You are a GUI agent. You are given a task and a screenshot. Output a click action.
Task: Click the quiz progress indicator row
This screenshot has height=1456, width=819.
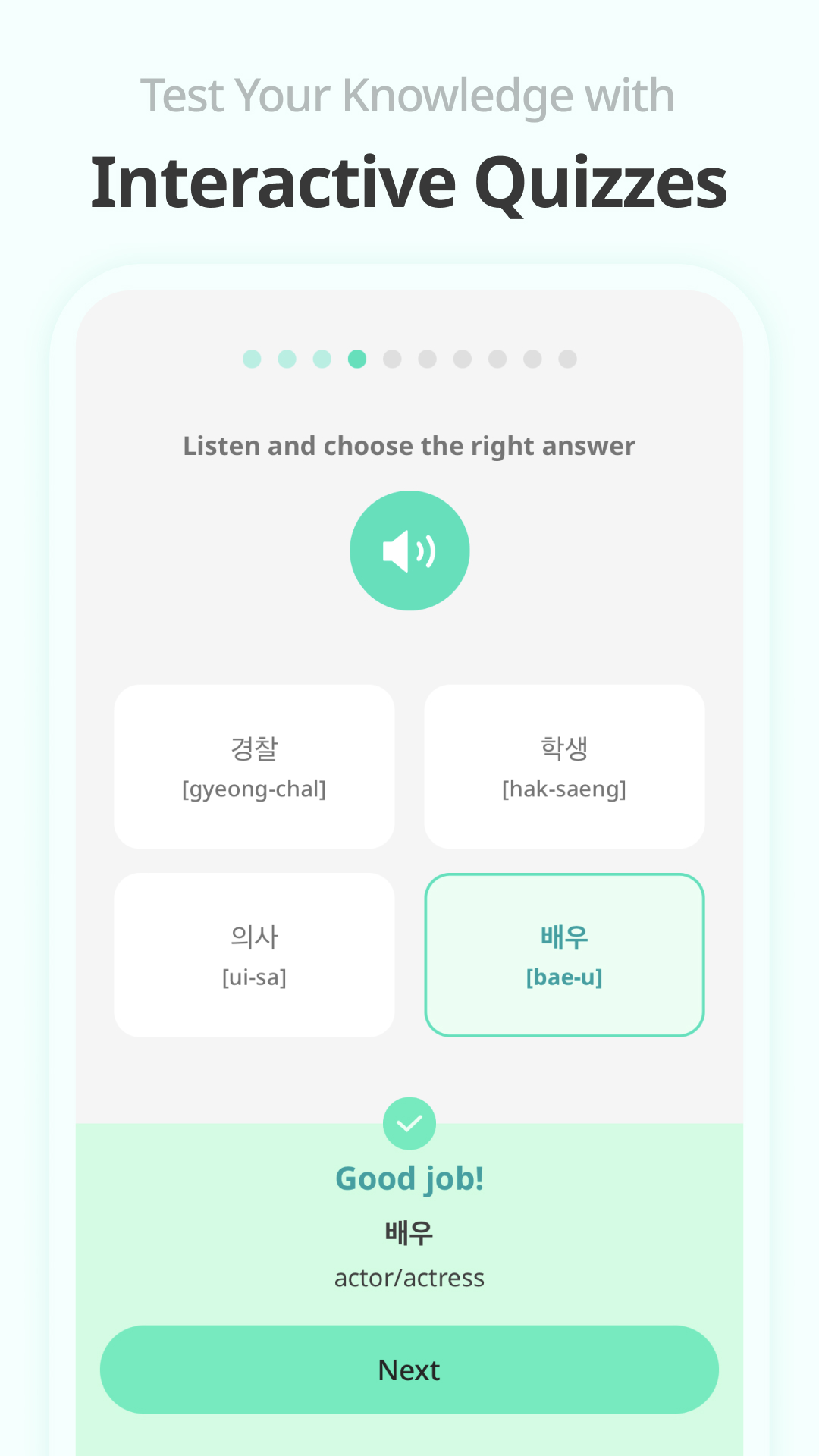(x=409, y=359)
